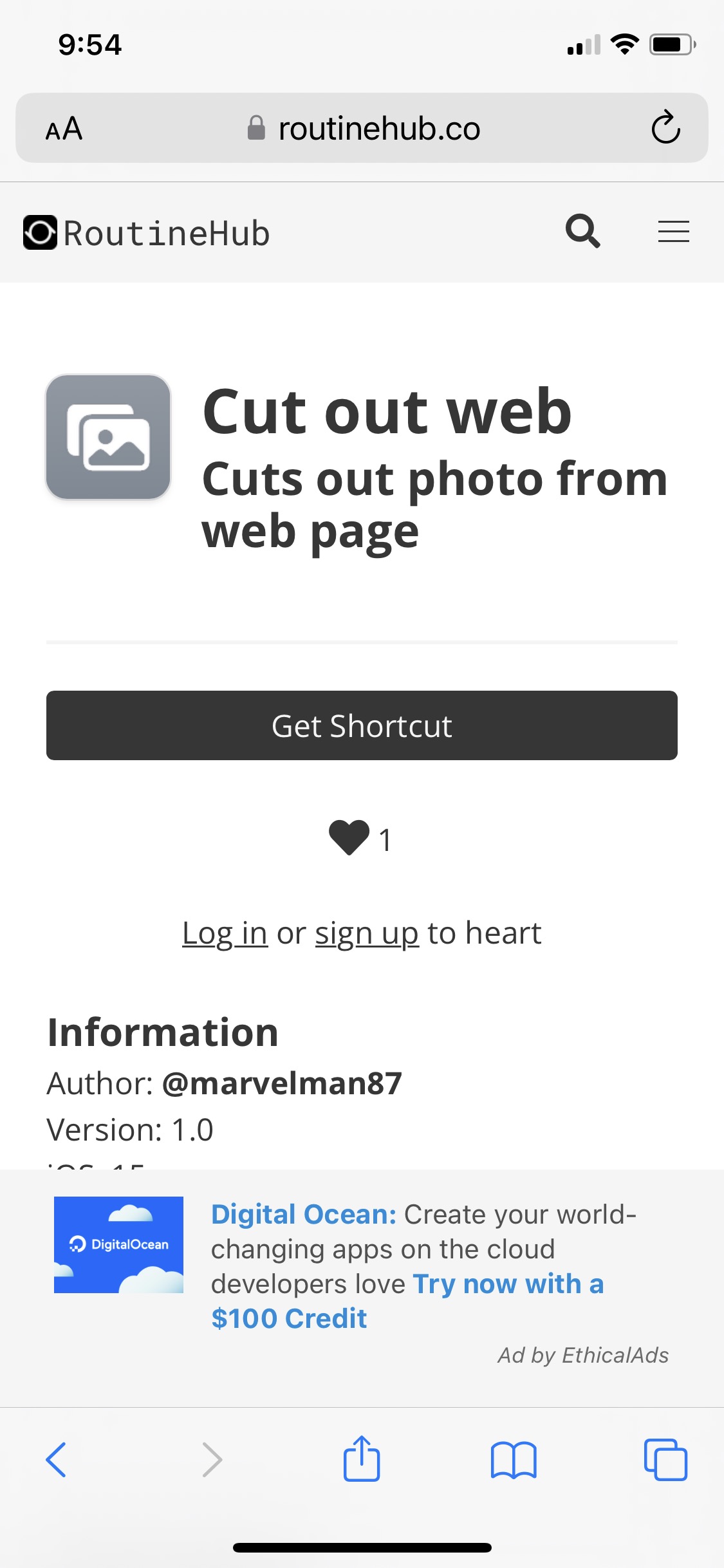The image size is (724, 1568).
Task: Go back to the previous page
Action: [x=57, y=1459]
